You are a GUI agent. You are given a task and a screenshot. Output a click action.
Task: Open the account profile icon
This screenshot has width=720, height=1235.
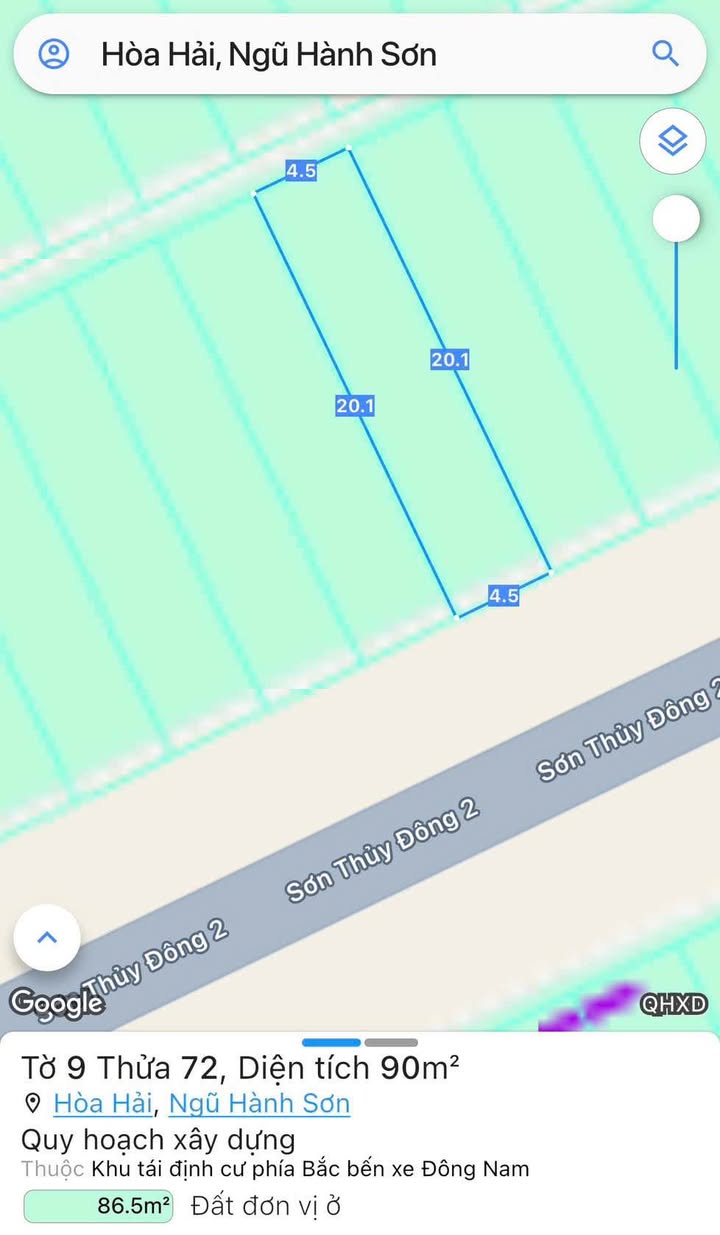(54, 54)
